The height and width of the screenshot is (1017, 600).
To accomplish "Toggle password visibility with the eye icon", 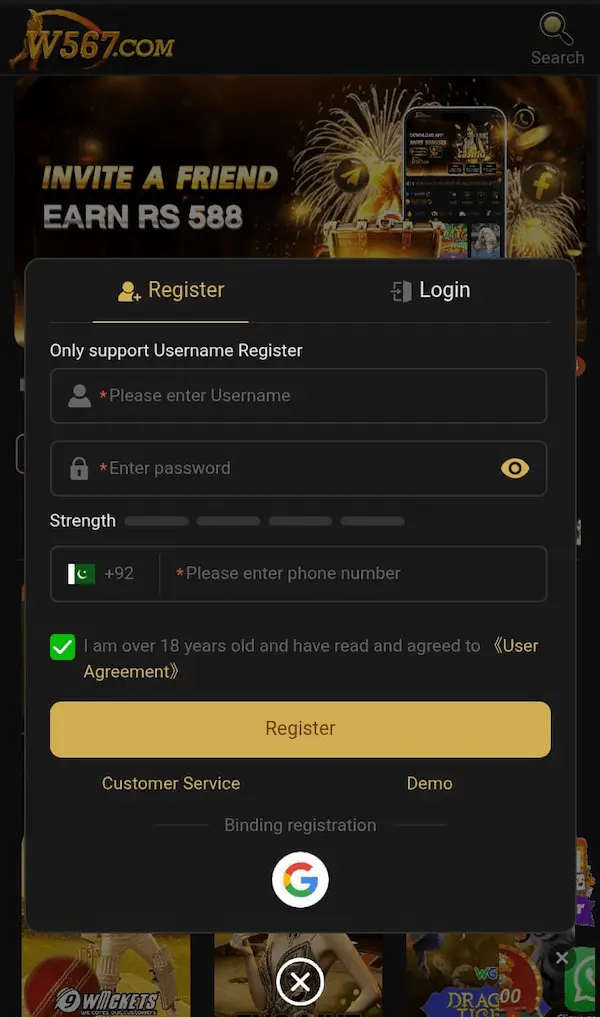I will point(514,468).
